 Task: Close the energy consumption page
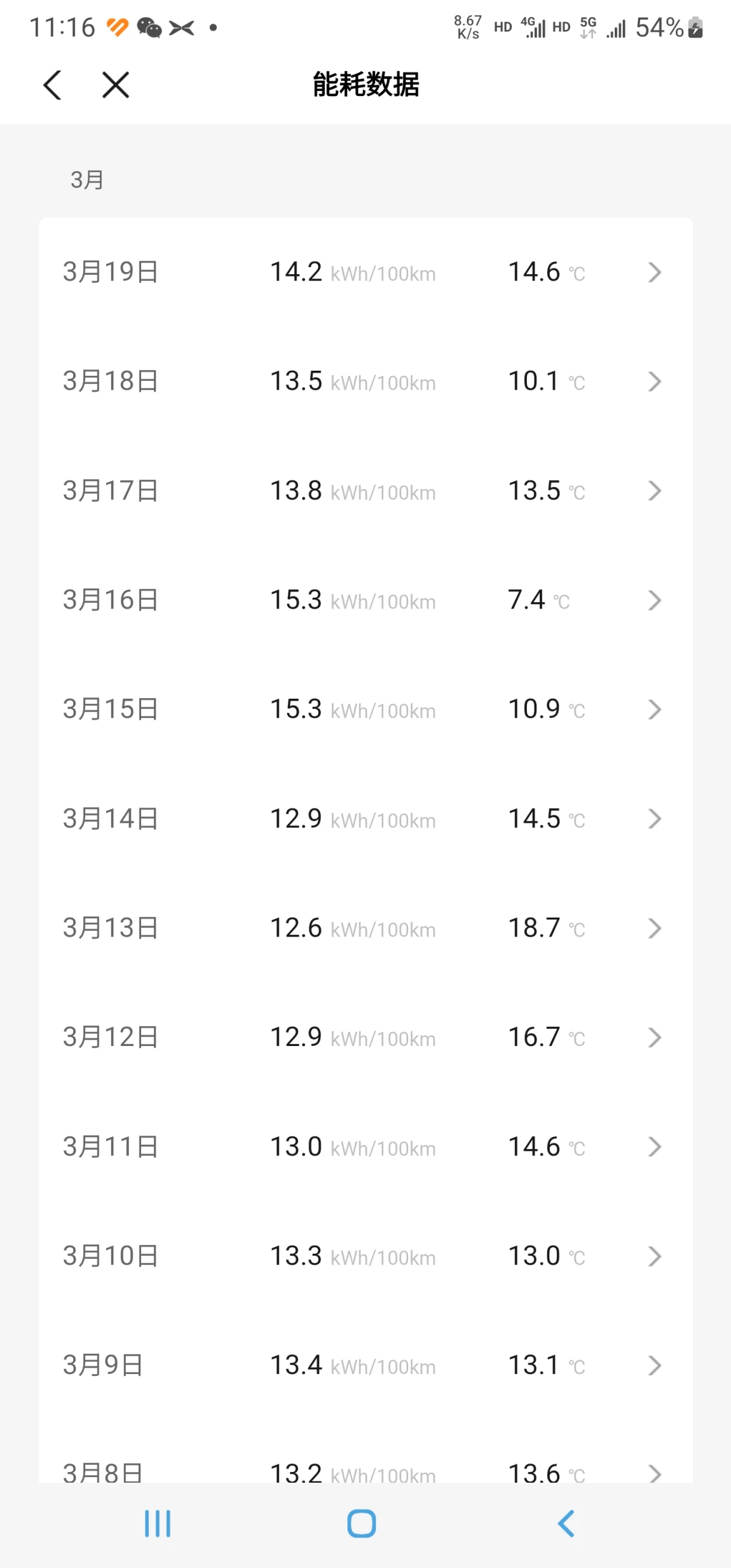coord(116,85)
